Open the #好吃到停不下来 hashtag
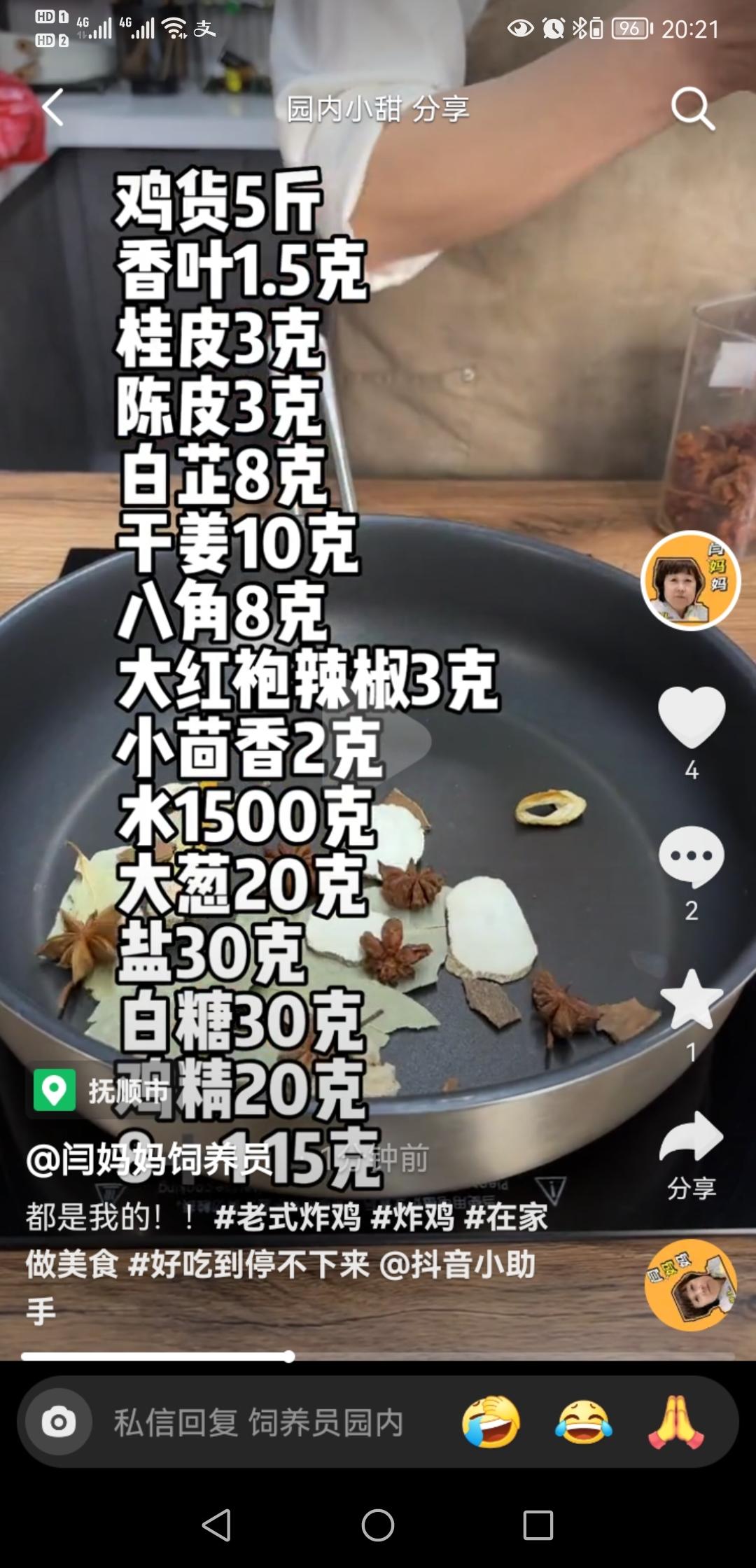Viewport: 756px width, 1568px height. (x=249, y=1264)
